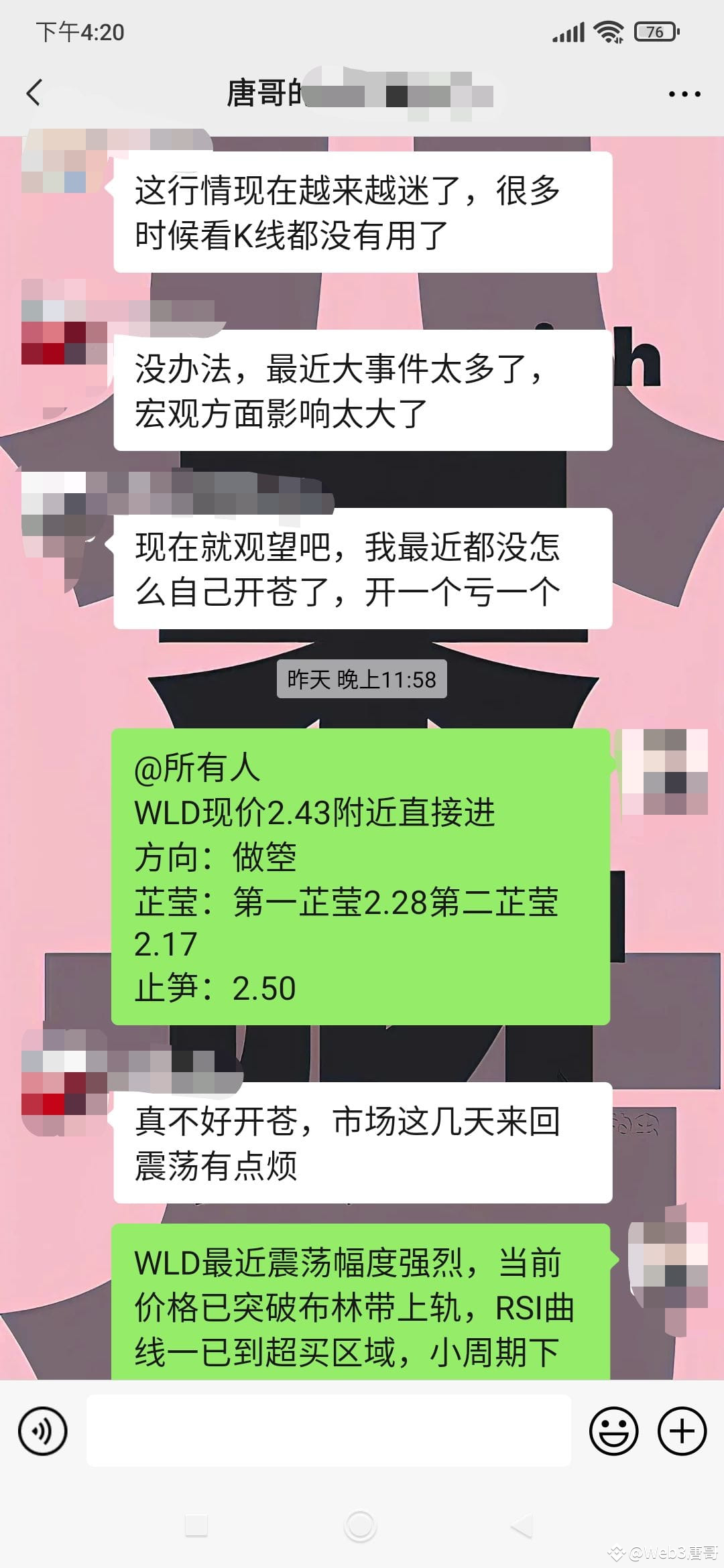Switch to voice message input
This screenshot has height=1568, width=724.
click(43, 1431)
